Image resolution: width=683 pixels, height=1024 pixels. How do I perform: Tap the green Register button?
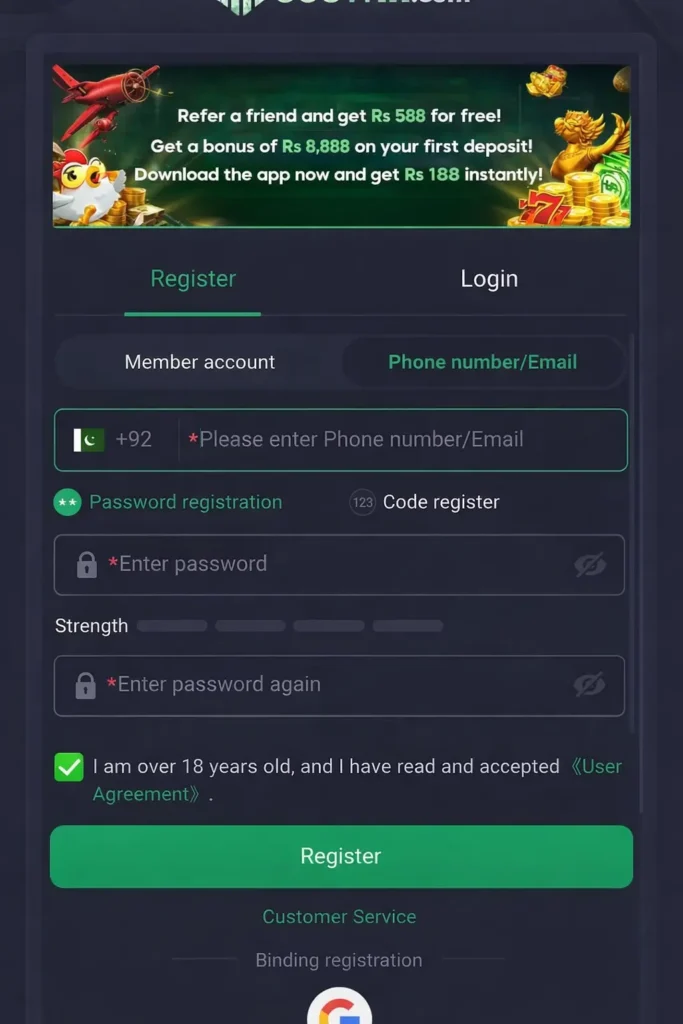tap(341, 856)
